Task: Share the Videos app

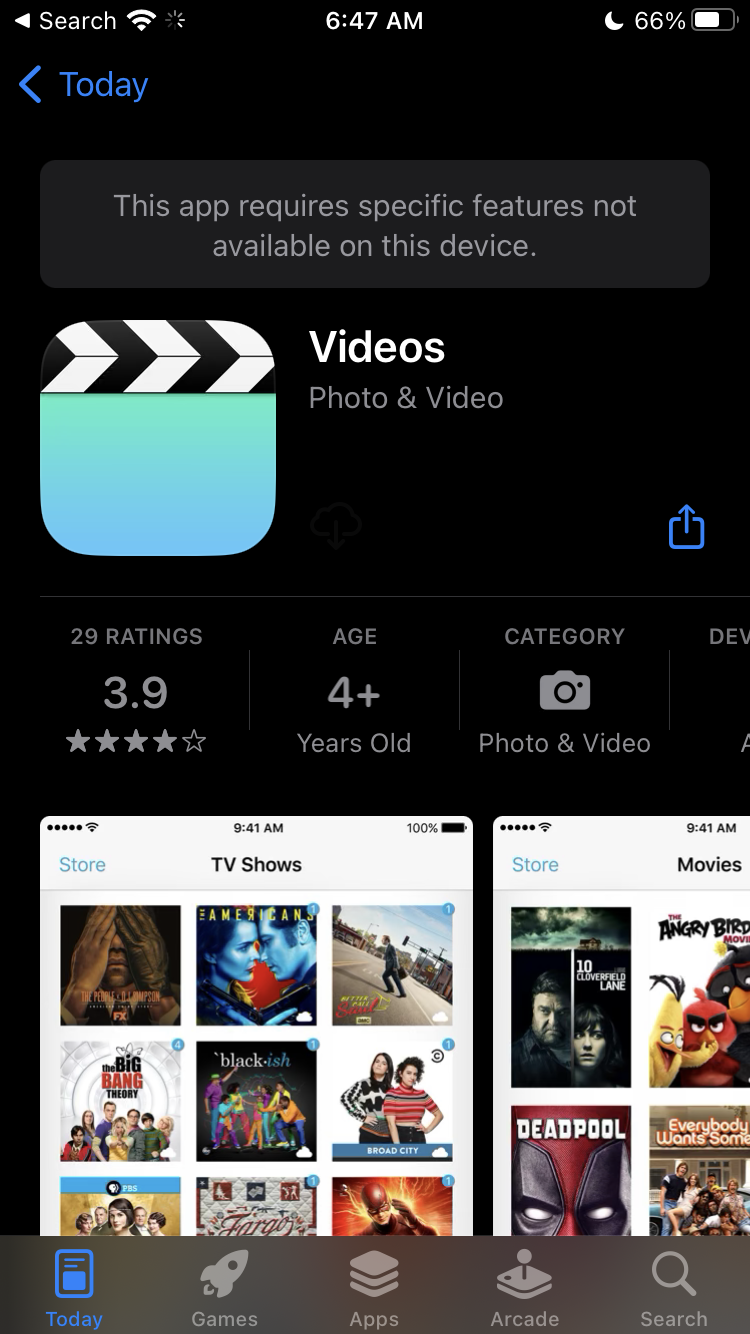Action: [686, 527]
